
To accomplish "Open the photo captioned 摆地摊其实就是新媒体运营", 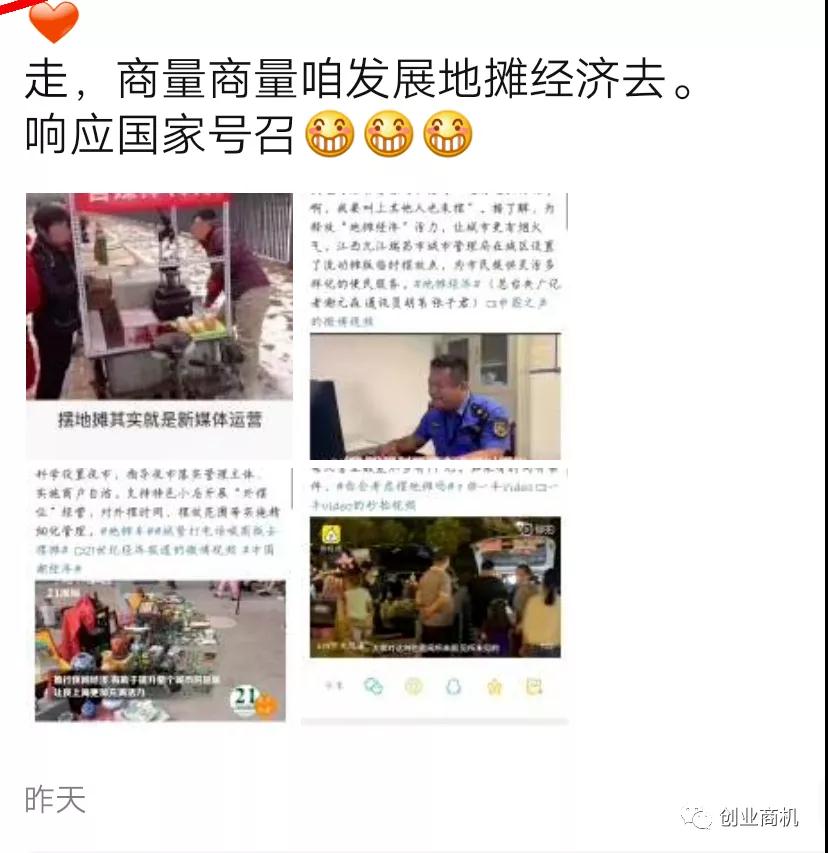I will point(159,325).
